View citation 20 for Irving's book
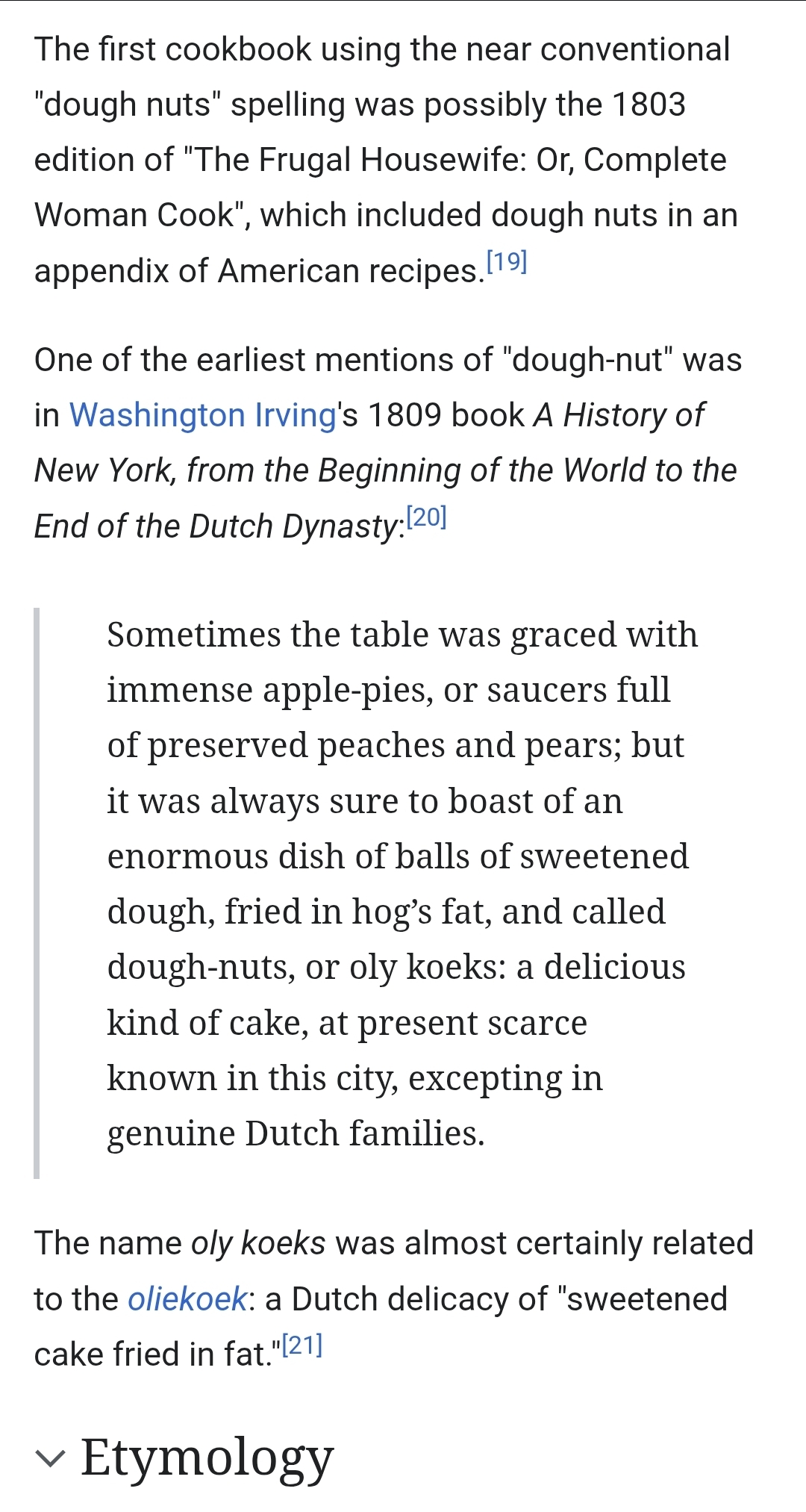The width and height of the screenshot is (806, 1512). [x=426, y=517]
